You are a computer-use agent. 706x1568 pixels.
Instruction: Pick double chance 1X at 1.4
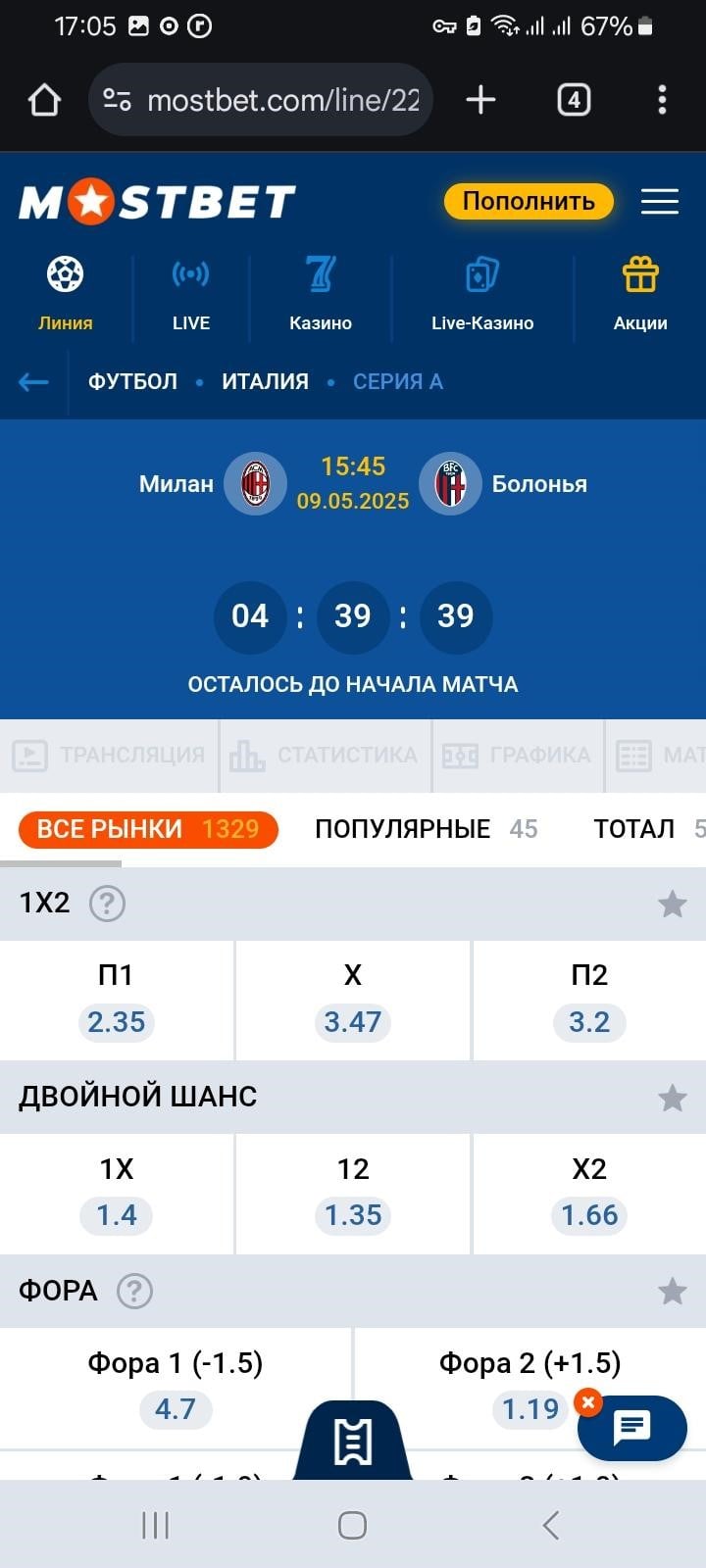(x=116, y=1195)
